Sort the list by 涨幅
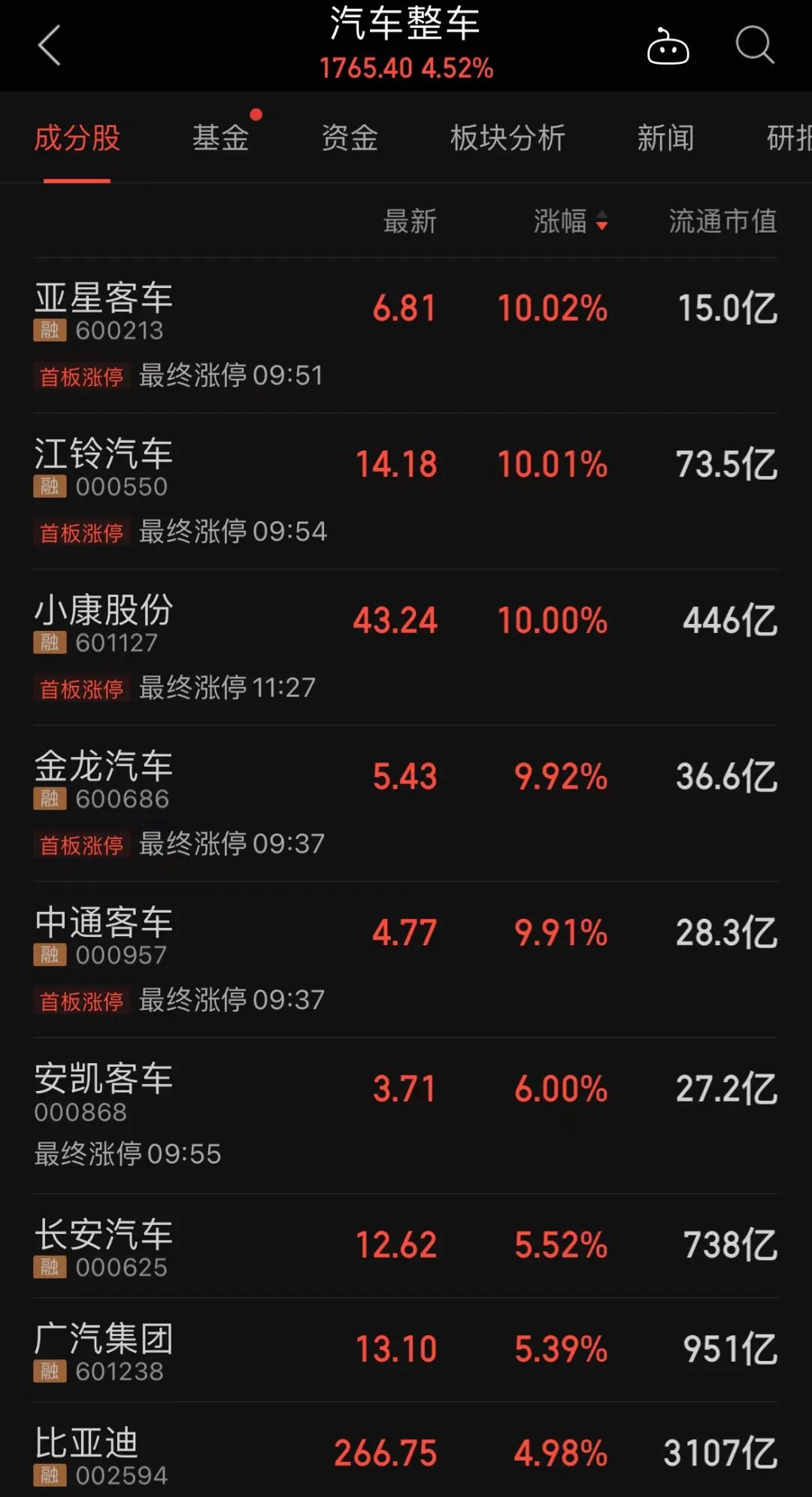The width and height of the screenshot is (812, 1497). 569,222
